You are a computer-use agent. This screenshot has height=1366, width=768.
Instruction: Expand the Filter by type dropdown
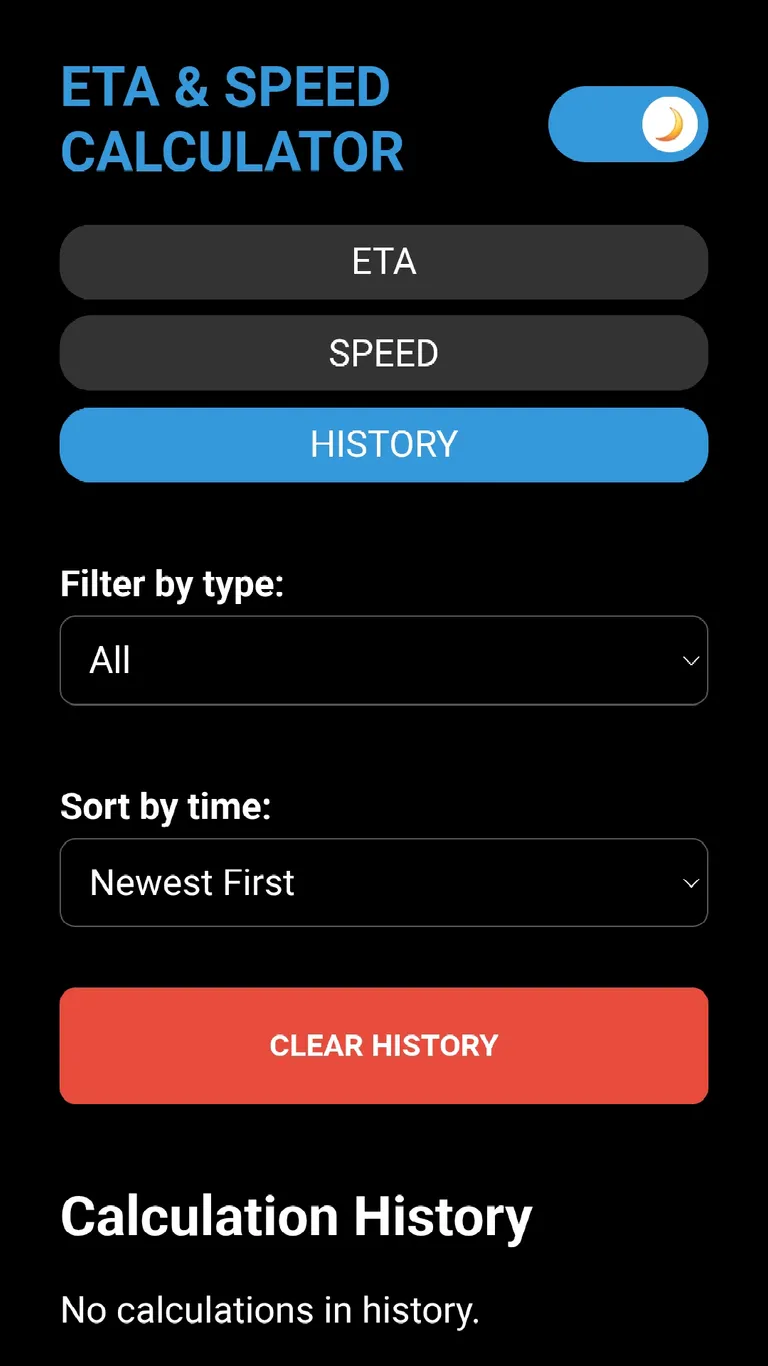[384, 660]
